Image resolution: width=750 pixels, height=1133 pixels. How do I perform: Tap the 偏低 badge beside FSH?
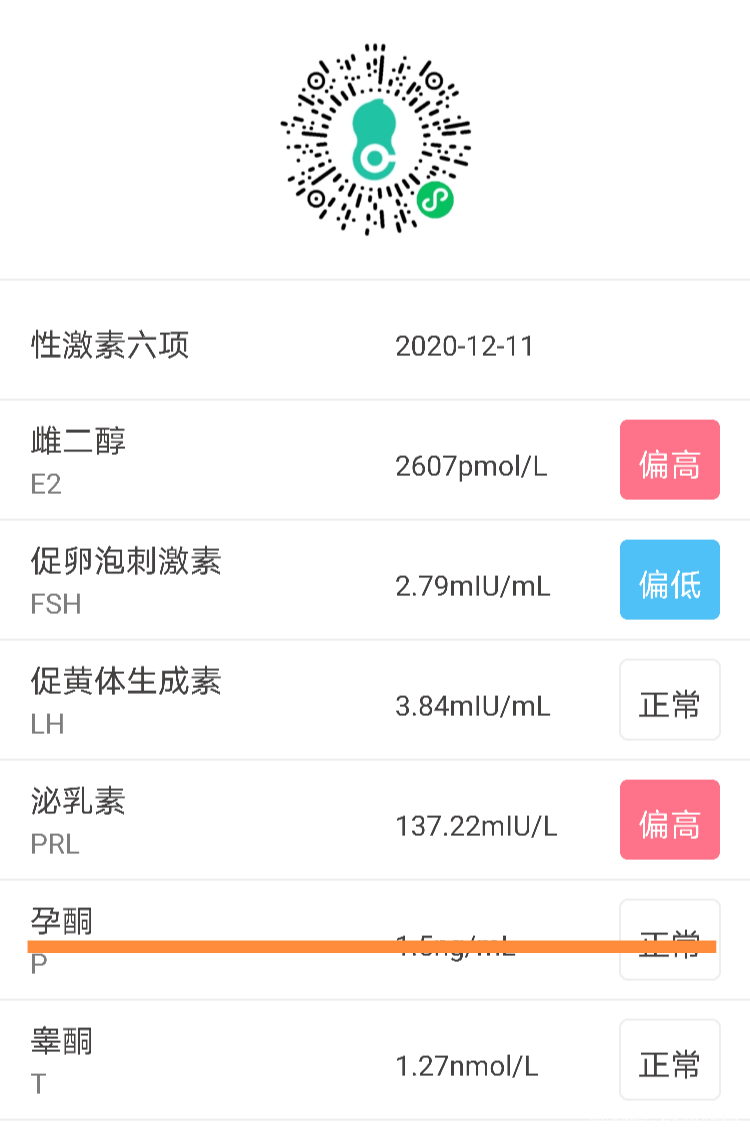(669, 580)
